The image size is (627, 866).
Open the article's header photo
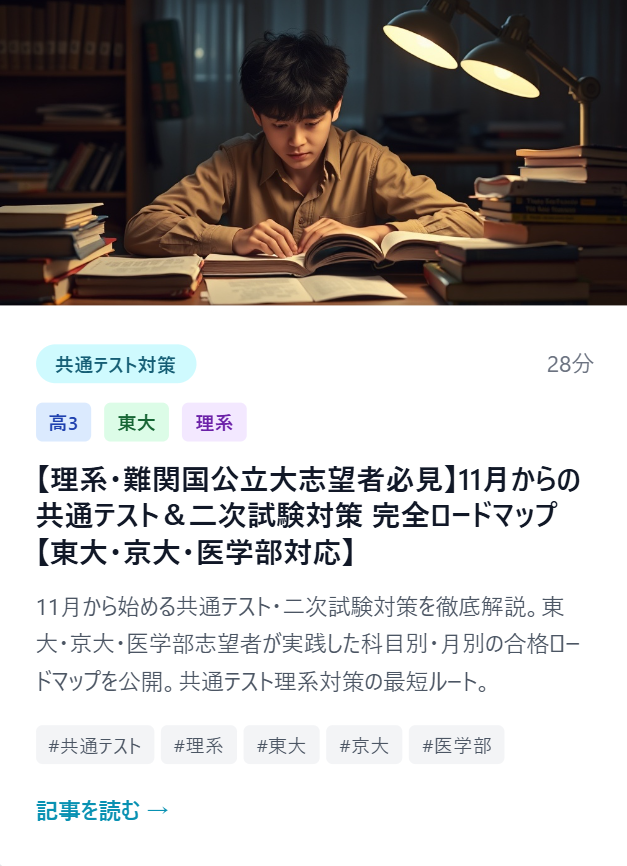coord(313,152)
